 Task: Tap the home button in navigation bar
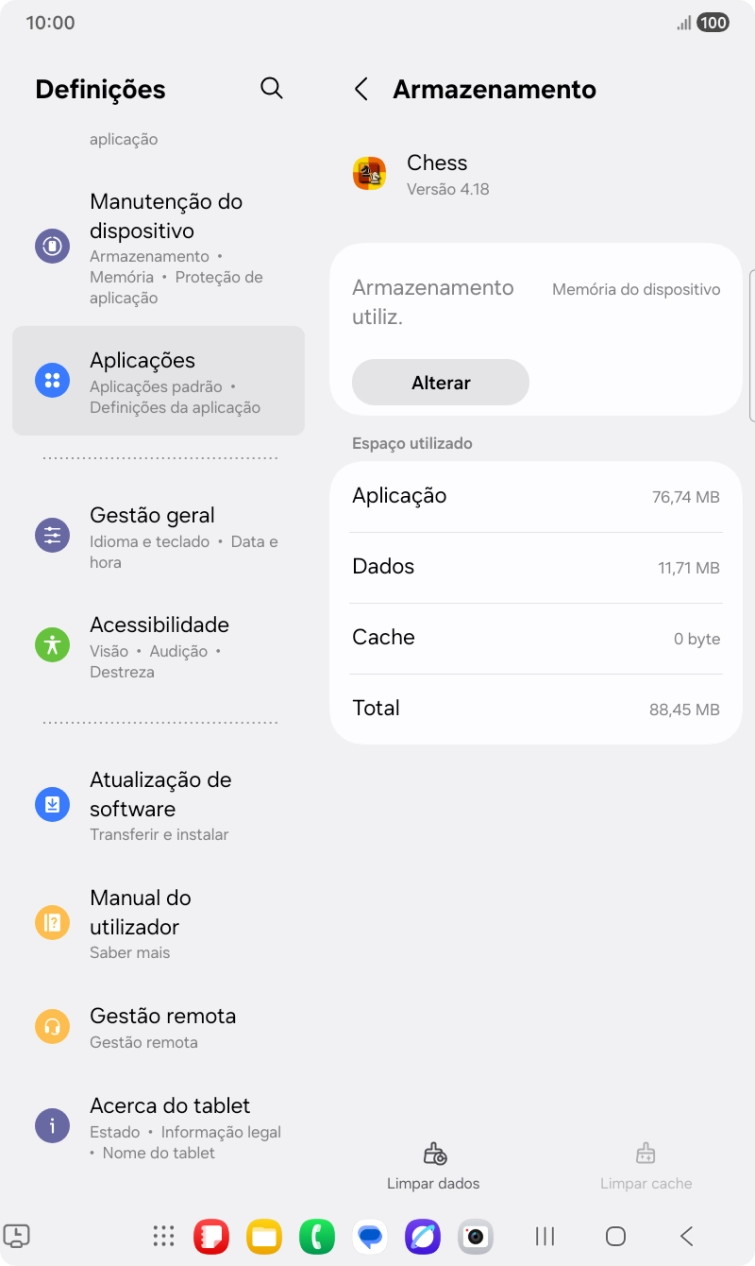615,1236
